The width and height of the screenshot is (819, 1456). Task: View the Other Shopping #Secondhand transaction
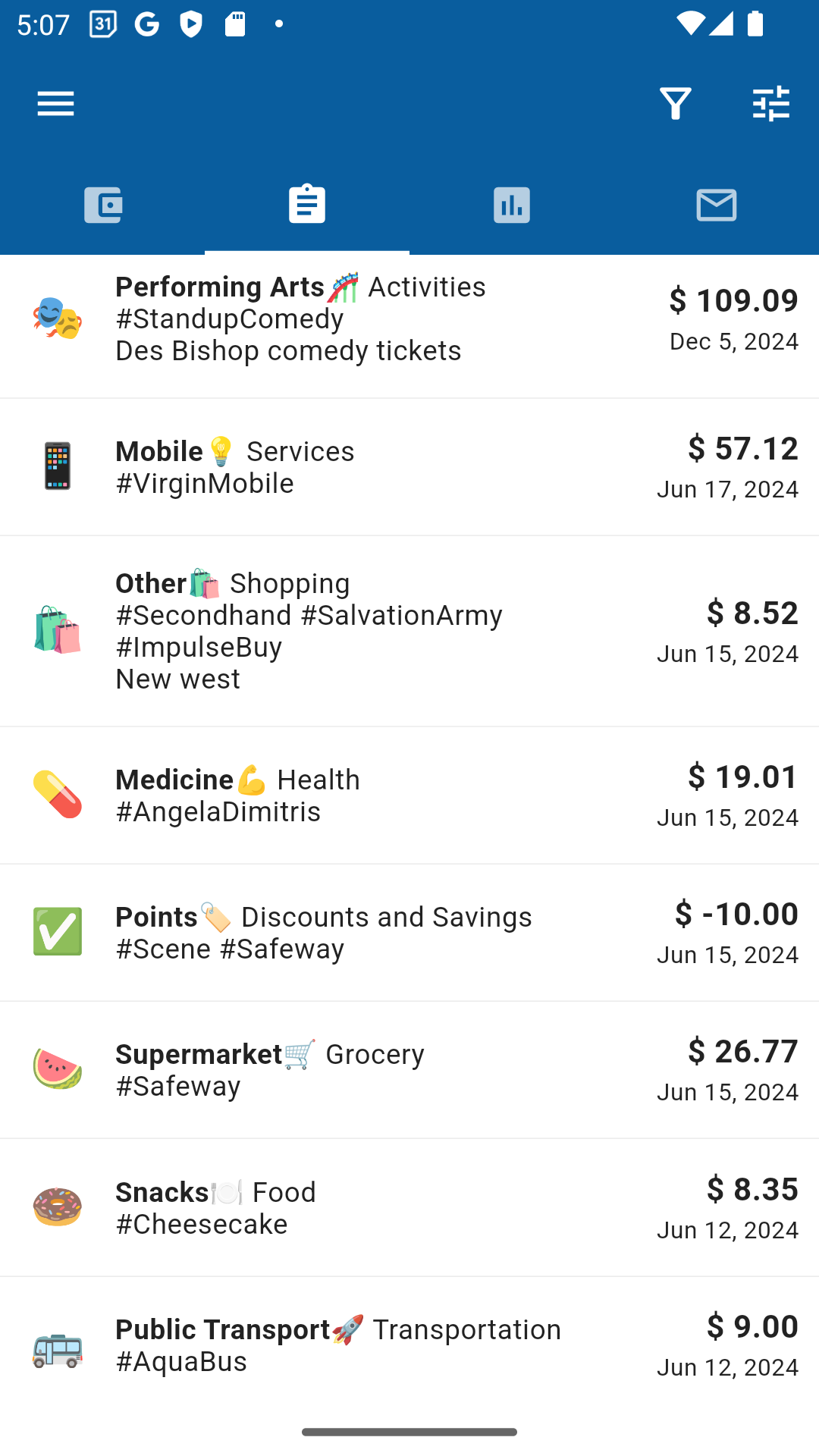coord(409,631)
